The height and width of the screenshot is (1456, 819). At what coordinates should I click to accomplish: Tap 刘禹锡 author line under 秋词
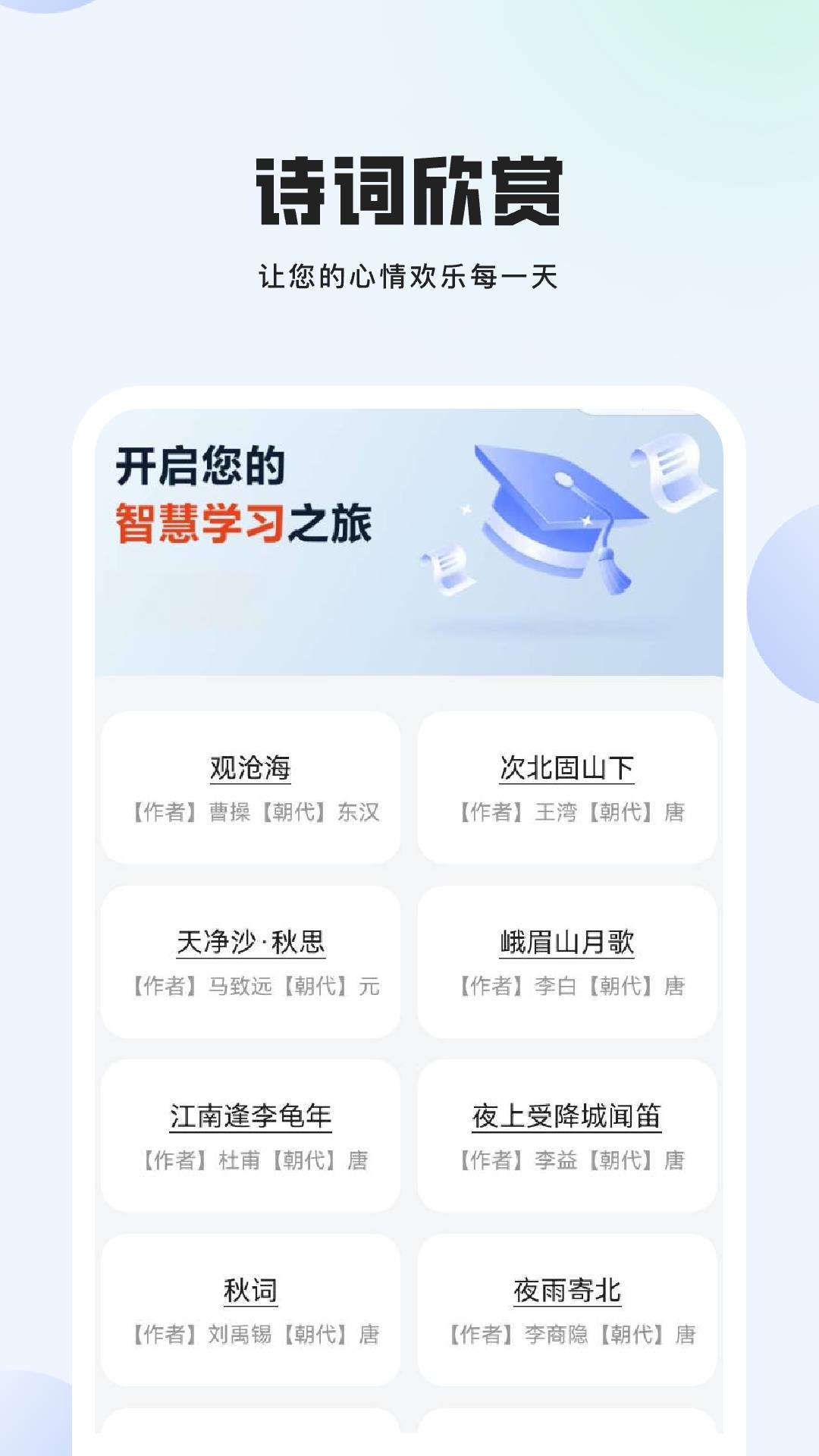click(x=254, y=1333)
